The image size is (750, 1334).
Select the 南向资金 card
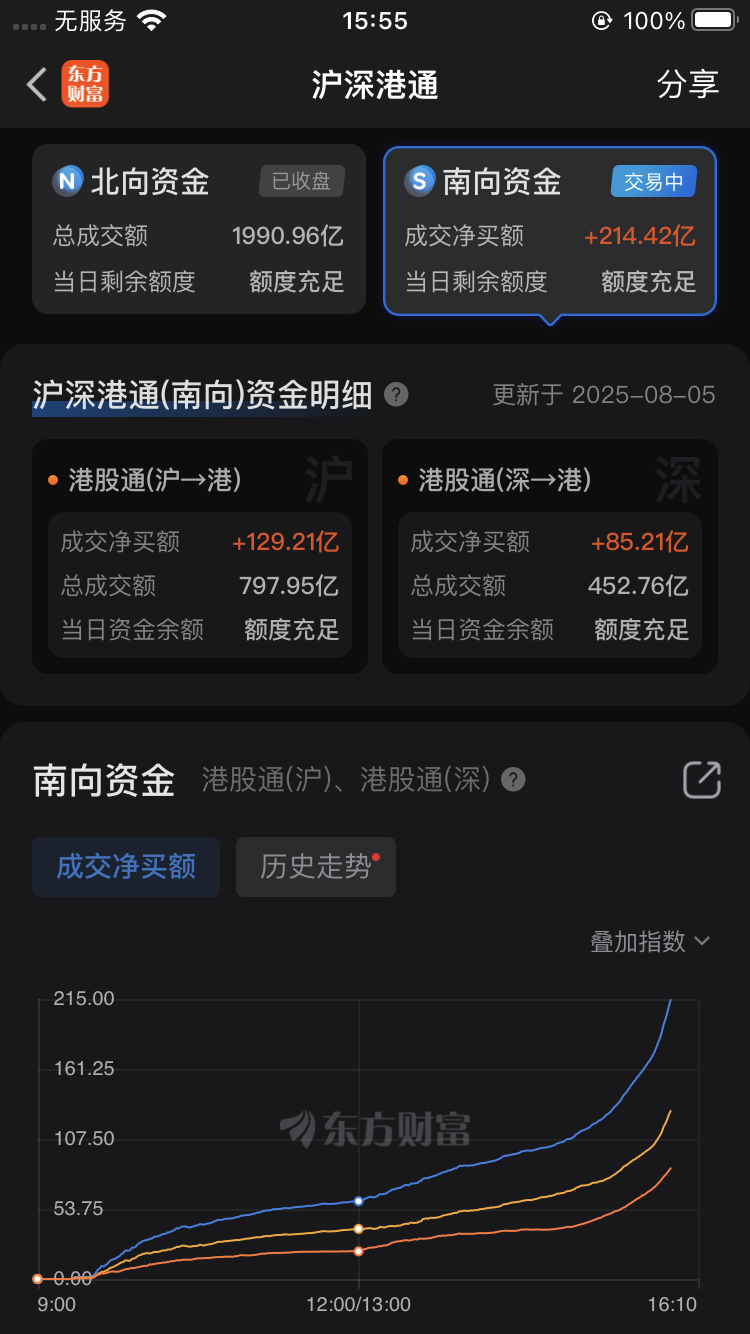550,230
